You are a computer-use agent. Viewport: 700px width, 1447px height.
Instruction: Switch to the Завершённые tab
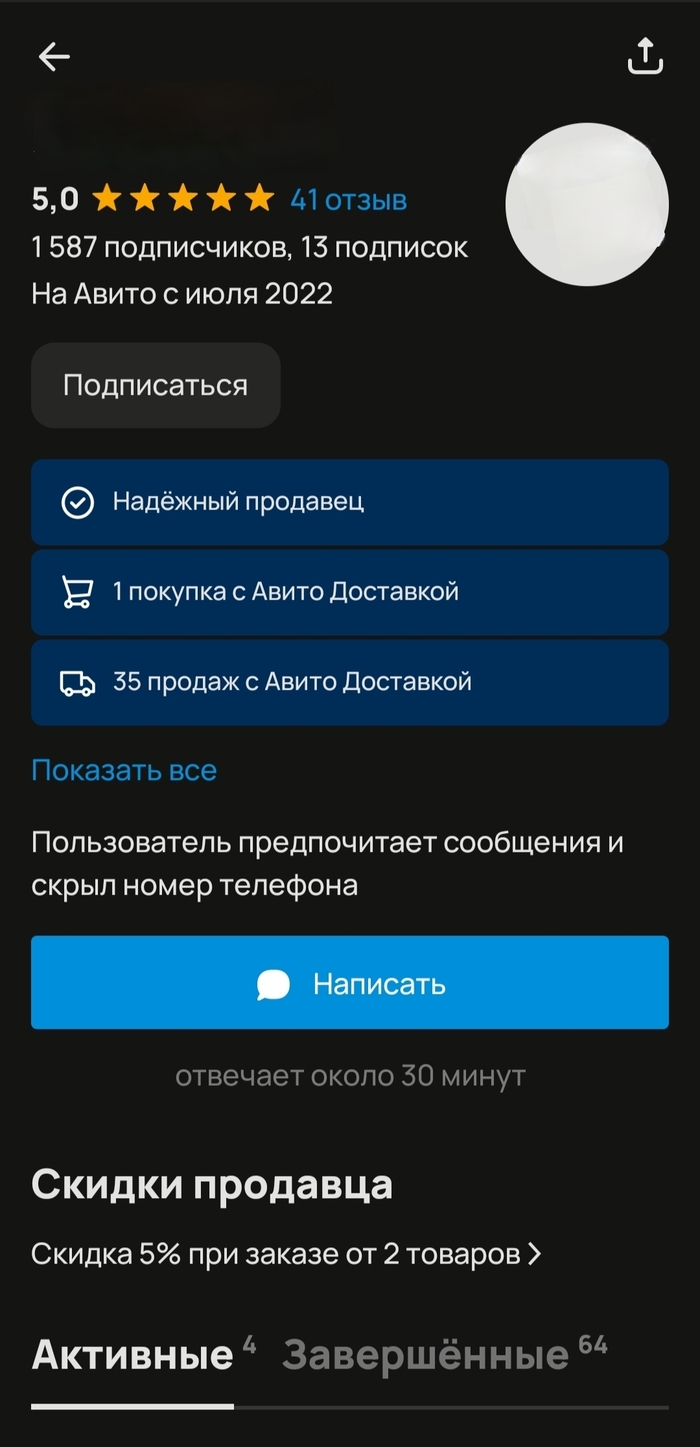coord(426,1357)
